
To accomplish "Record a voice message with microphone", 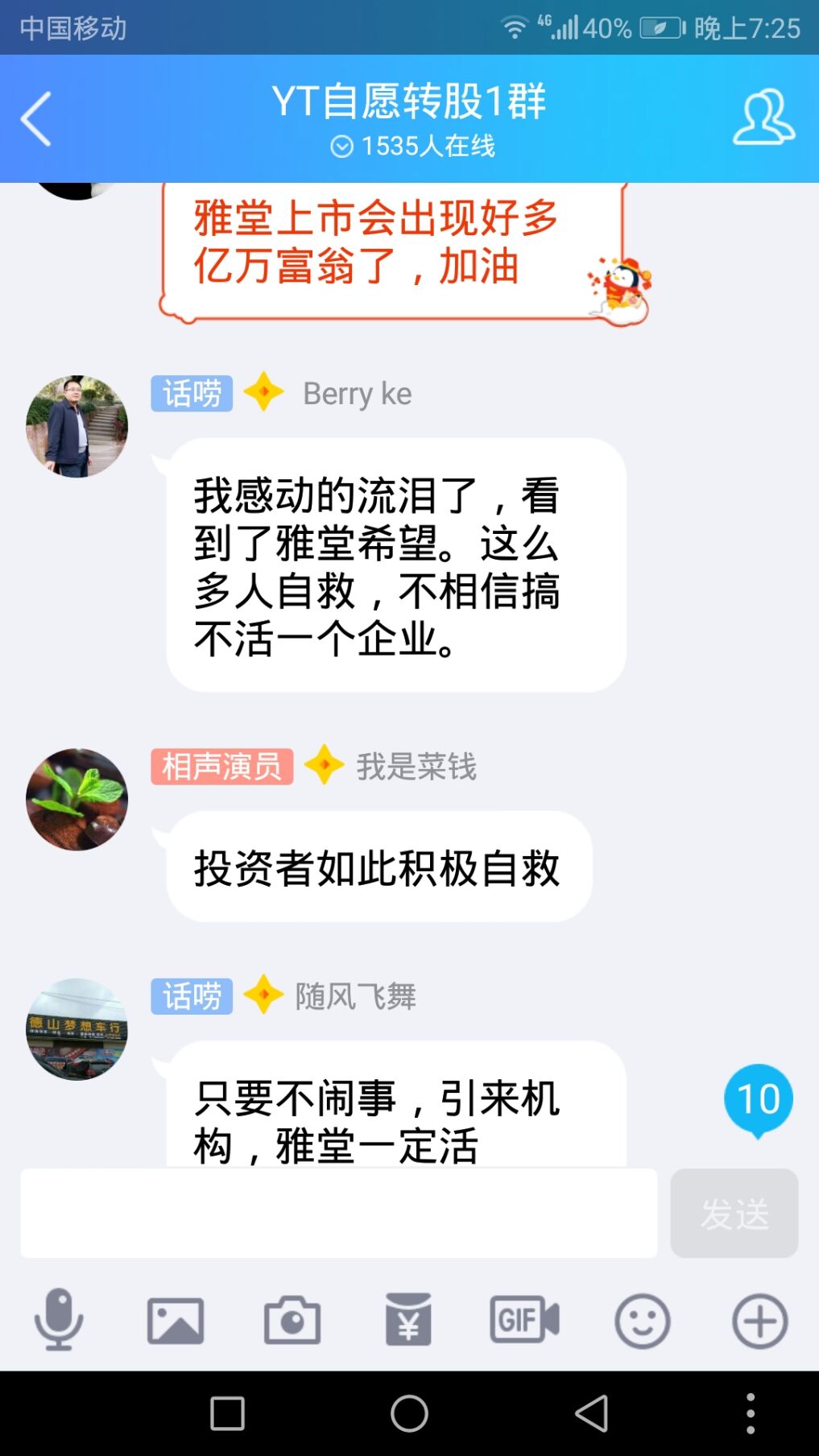I will coord(58,1321).
